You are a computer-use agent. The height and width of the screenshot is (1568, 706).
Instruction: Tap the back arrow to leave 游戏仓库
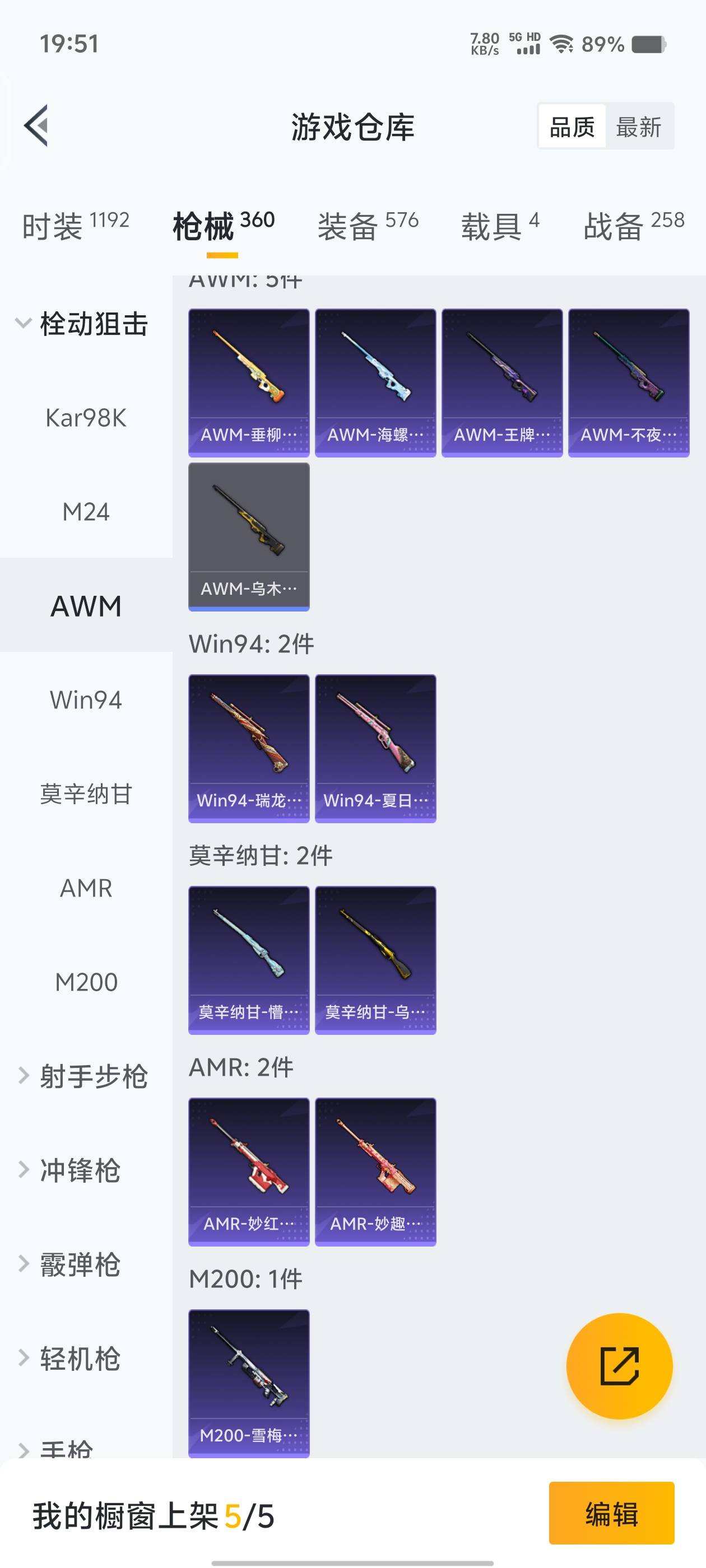(x=36, y=126)
